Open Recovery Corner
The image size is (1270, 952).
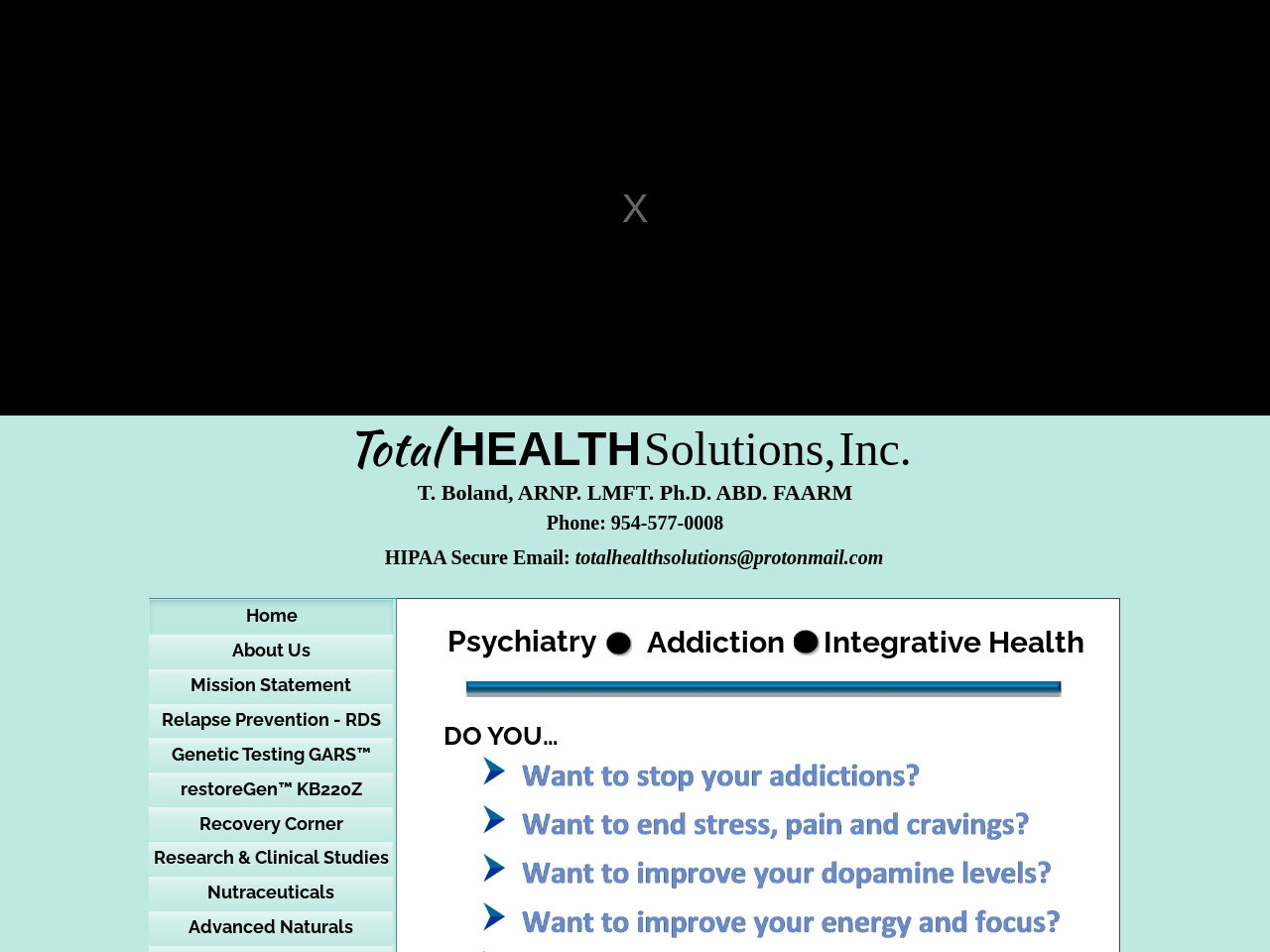[x=271, y=824]
